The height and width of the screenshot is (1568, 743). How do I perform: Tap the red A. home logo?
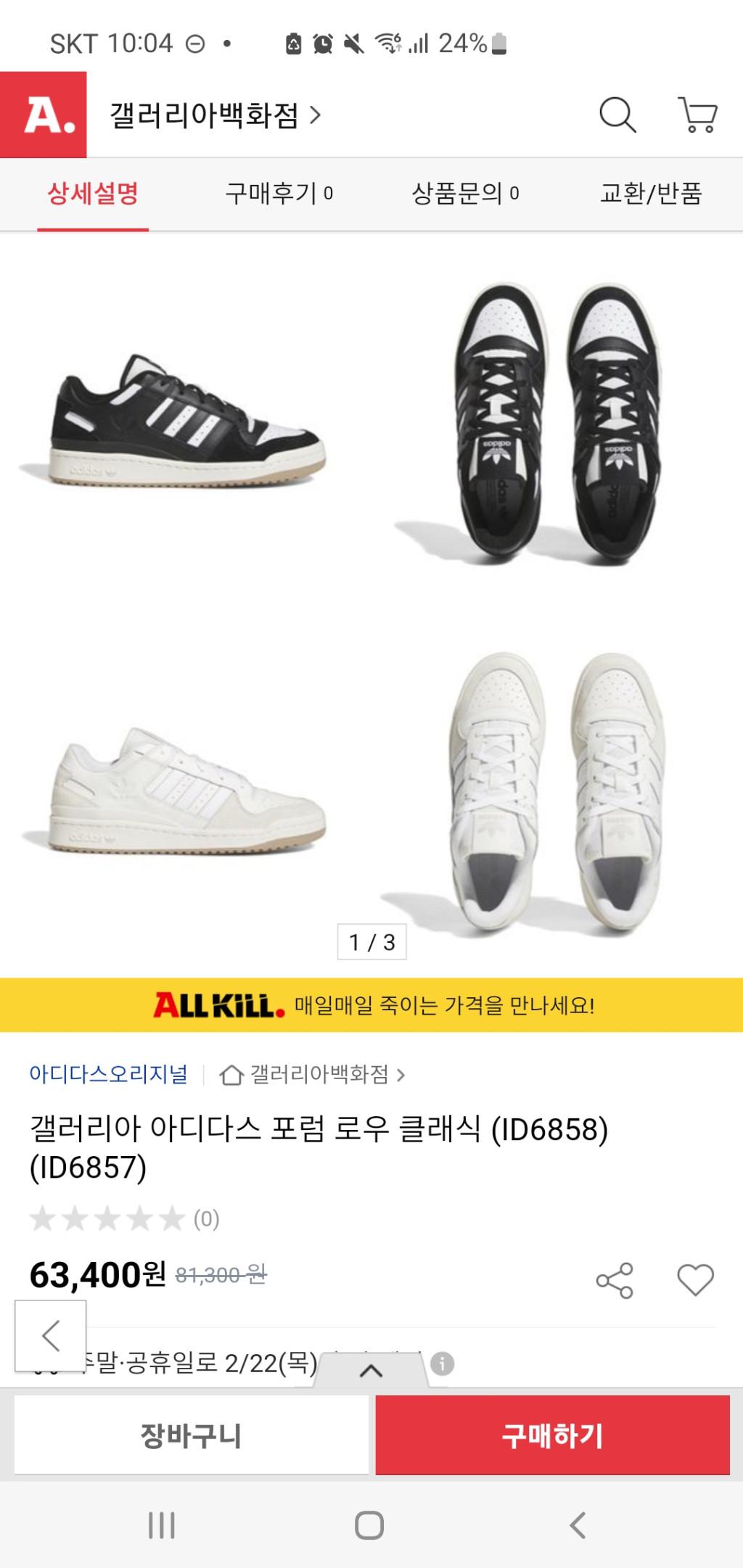point(44,115)
